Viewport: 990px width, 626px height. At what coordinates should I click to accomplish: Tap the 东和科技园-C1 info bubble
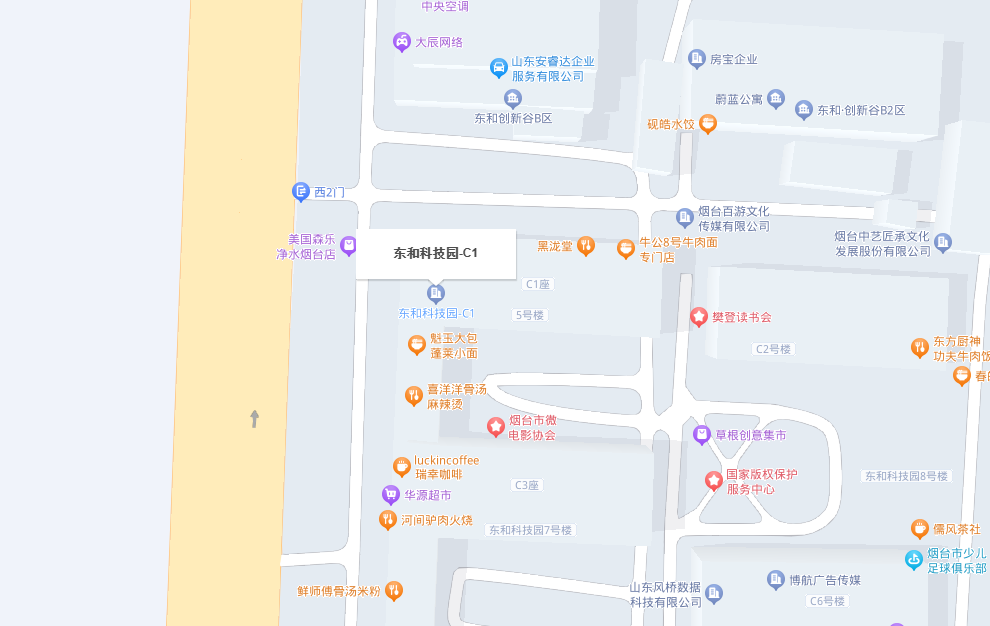tap(435, 254)
